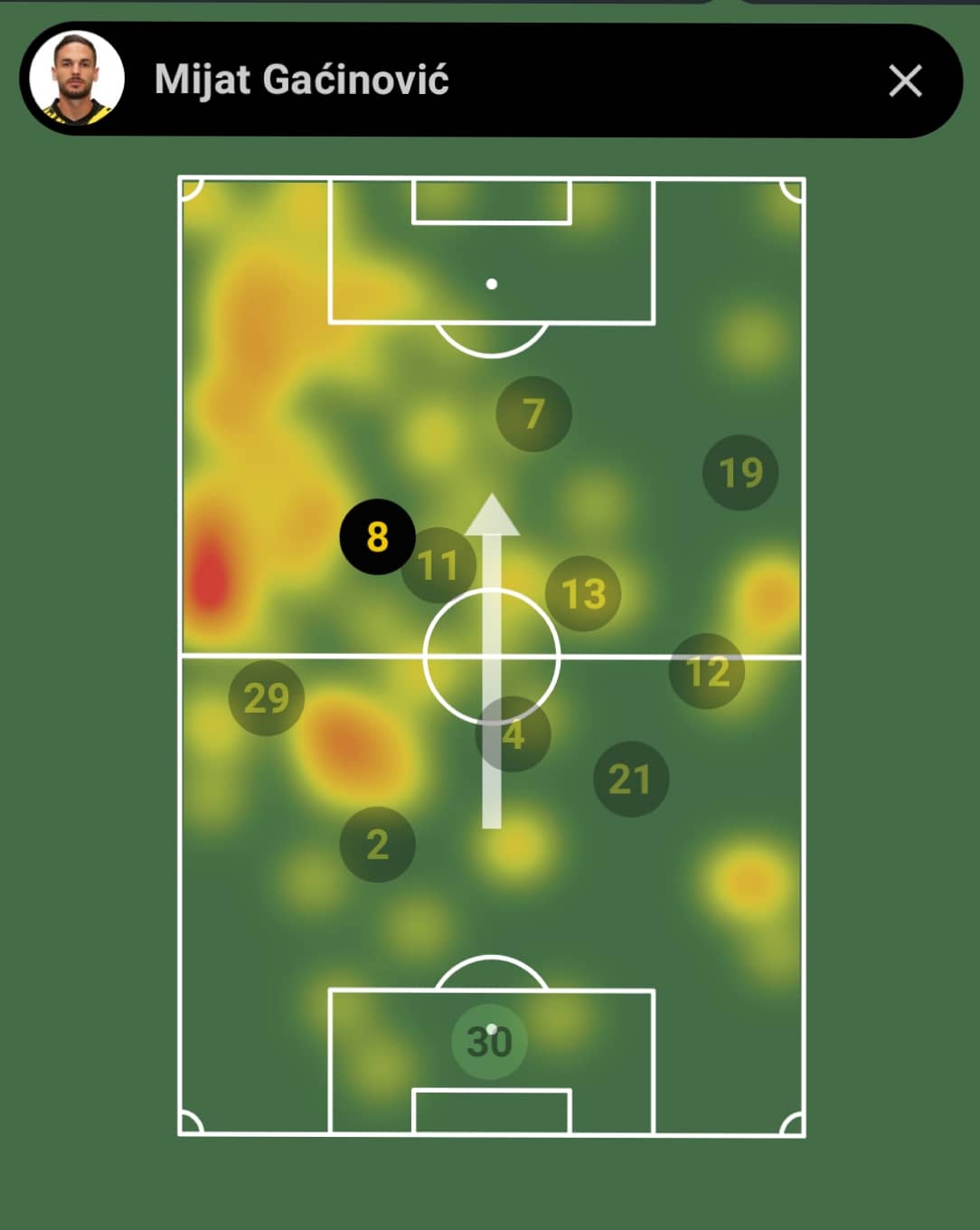Open Mijat Gaćinović's player profile photo
Viewport: 980px width, 1230px height.
77,80
